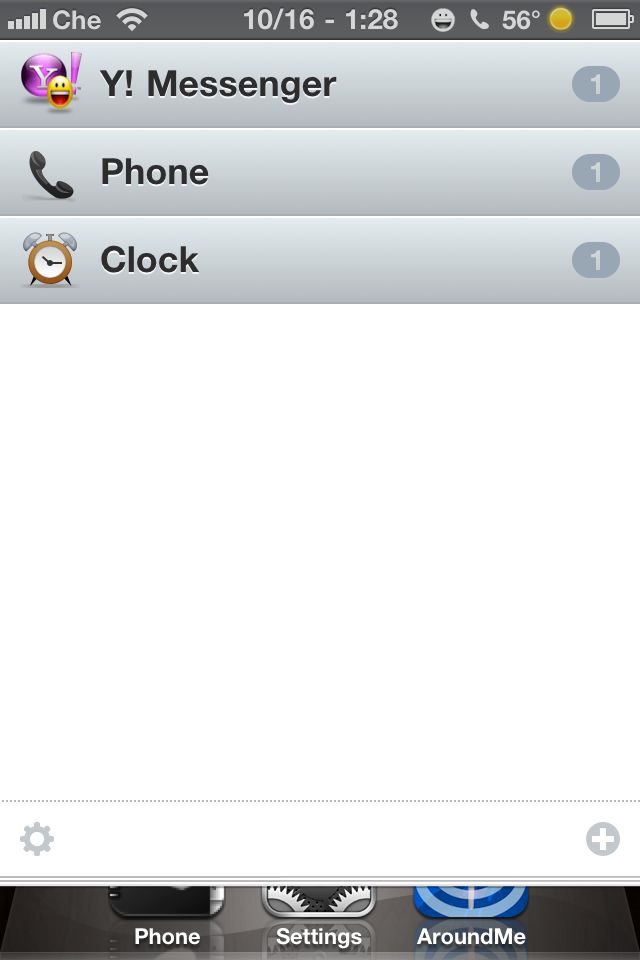Tap the plus icon to add

click(603, 839)
